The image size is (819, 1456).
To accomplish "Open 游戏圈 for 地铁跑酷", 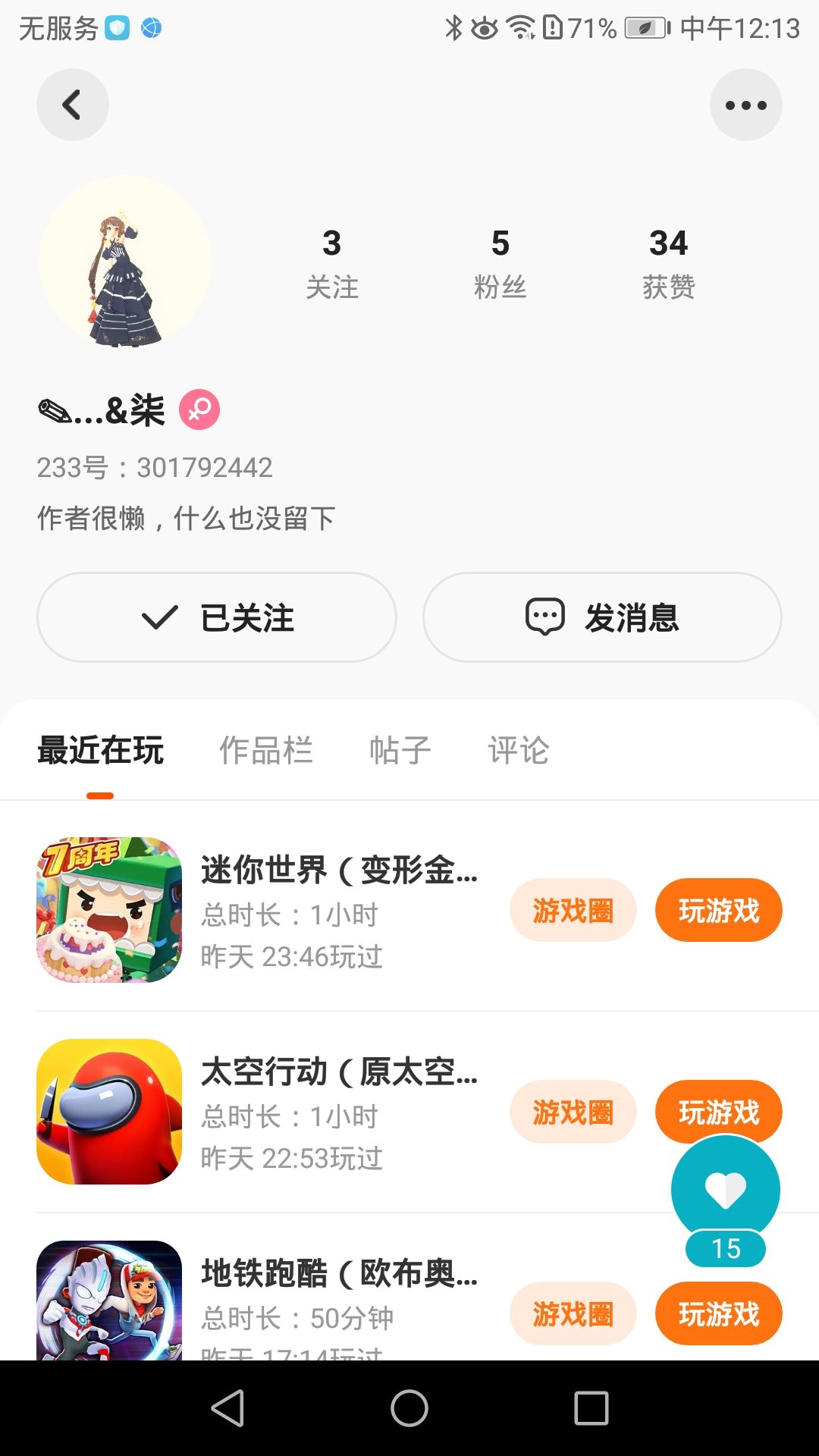I will [x=573, y=1314].
